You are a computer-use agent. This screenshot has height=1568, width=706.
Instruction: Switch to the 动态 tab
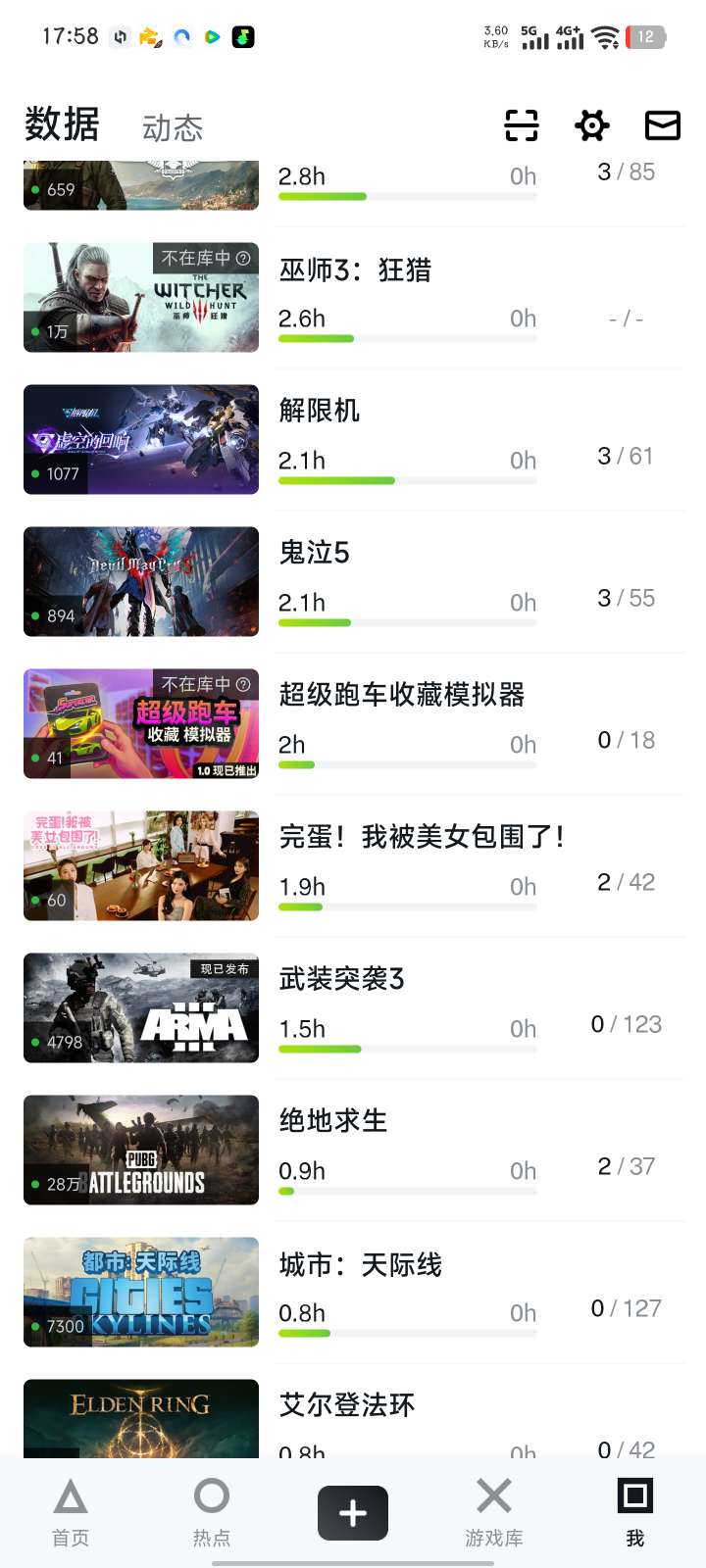pyautogui.click(x=173, y=128)
